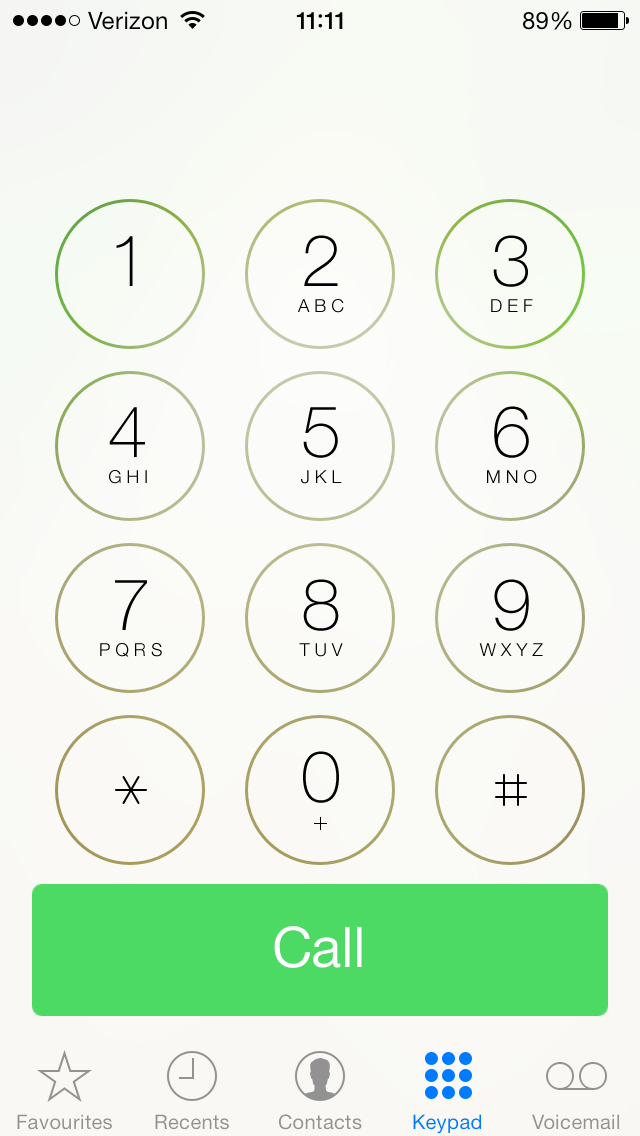This screenshot has height=1136, width=640.
Task: Tap the hash key
Action: [x=510, y=790]
